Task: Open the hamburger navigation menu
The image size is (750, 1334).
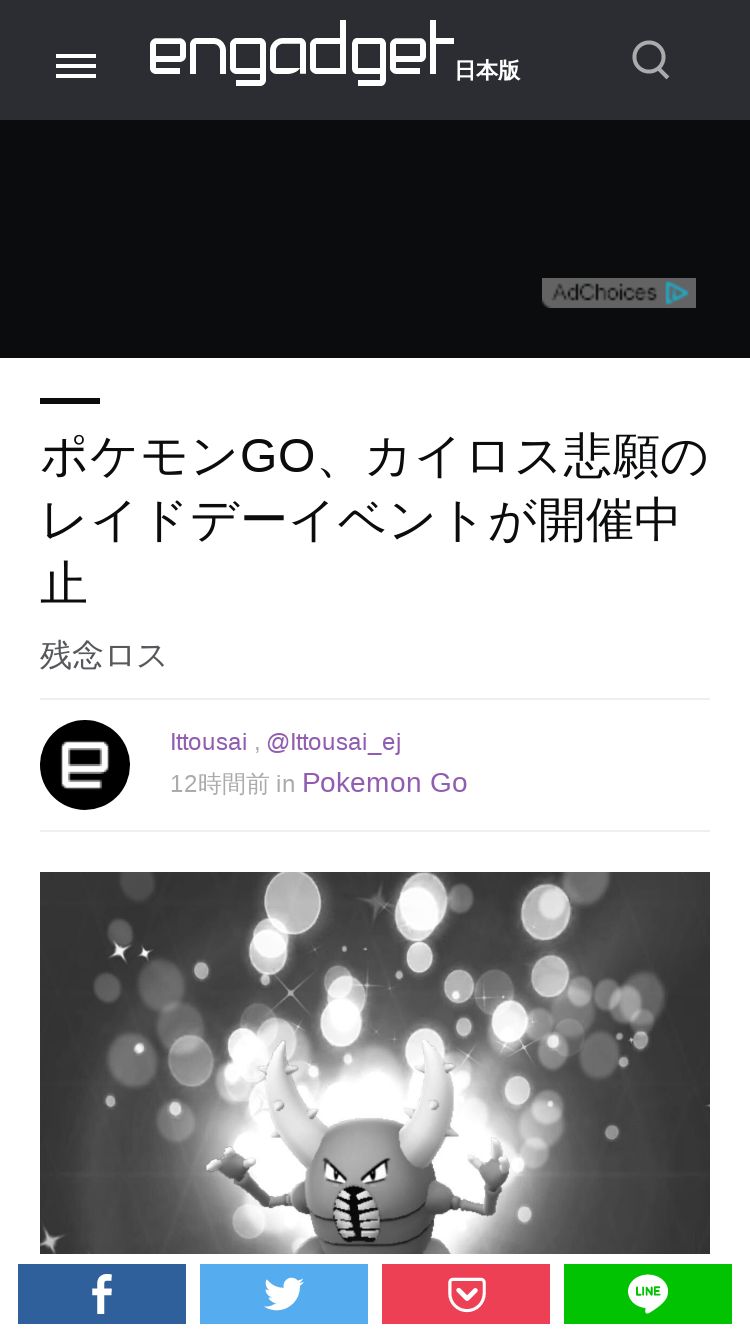Action: pyautogui.click(x=76, y=66)
